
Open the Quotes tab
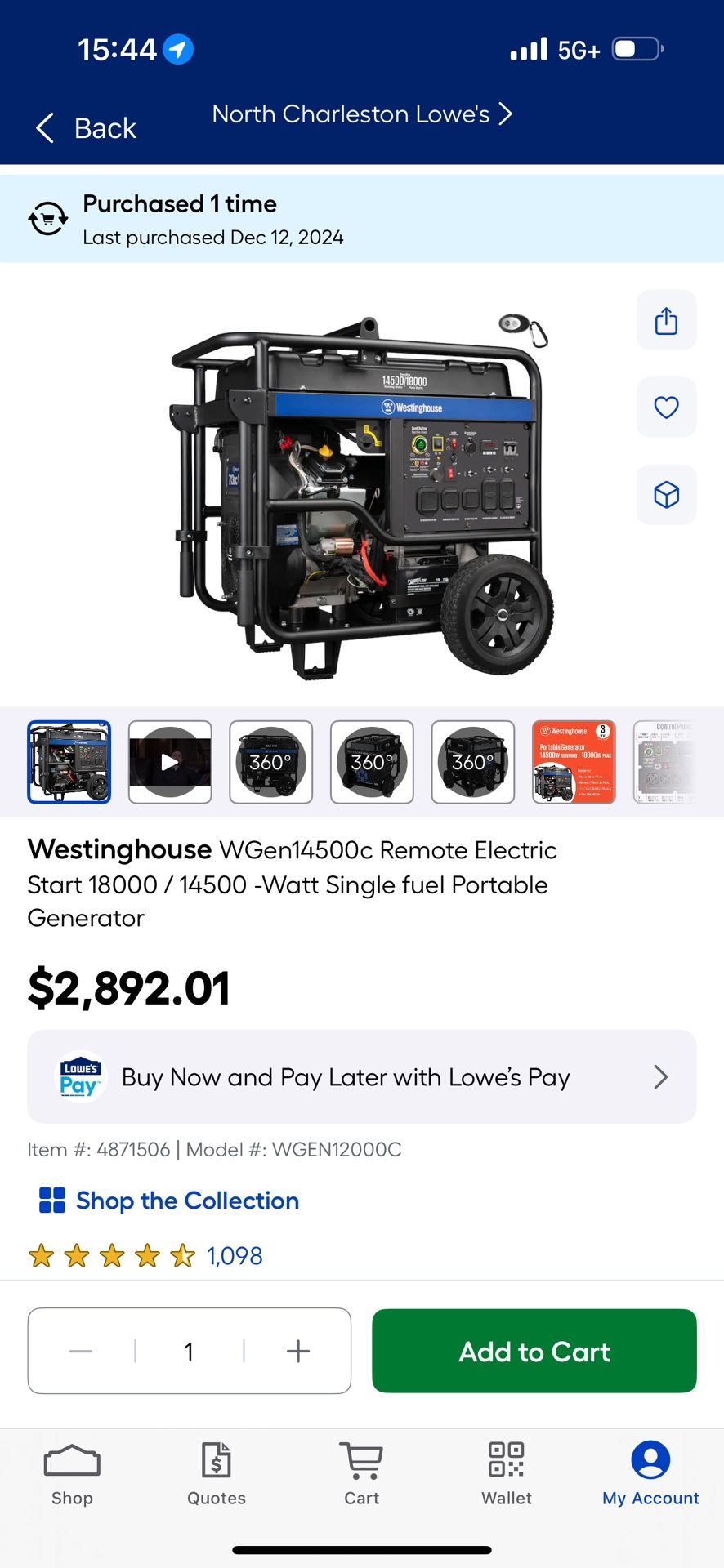pos(217,1475)
